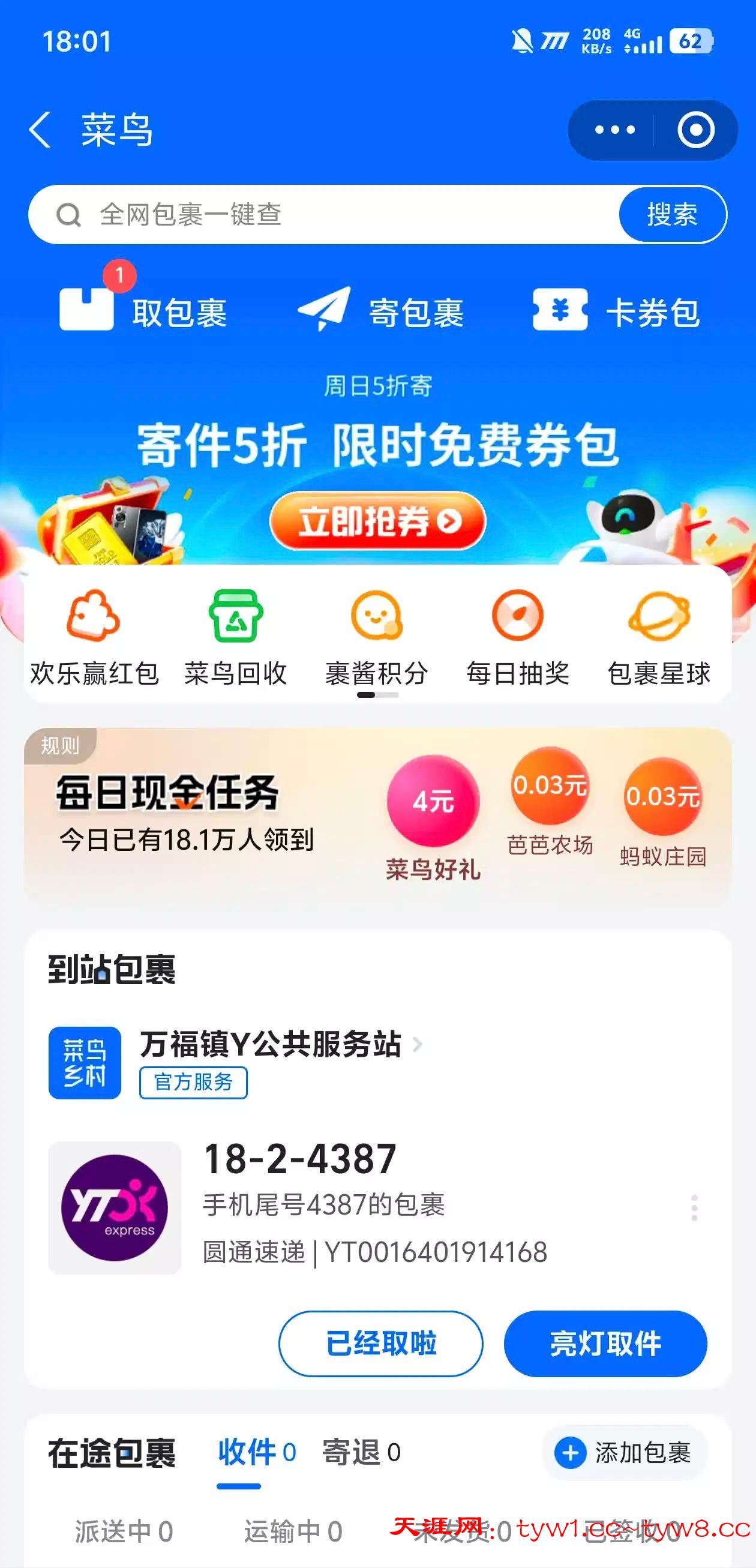756x1568 pixels.
Task: Open 寄包裹 to send a parcel
Action: point(382,312)
